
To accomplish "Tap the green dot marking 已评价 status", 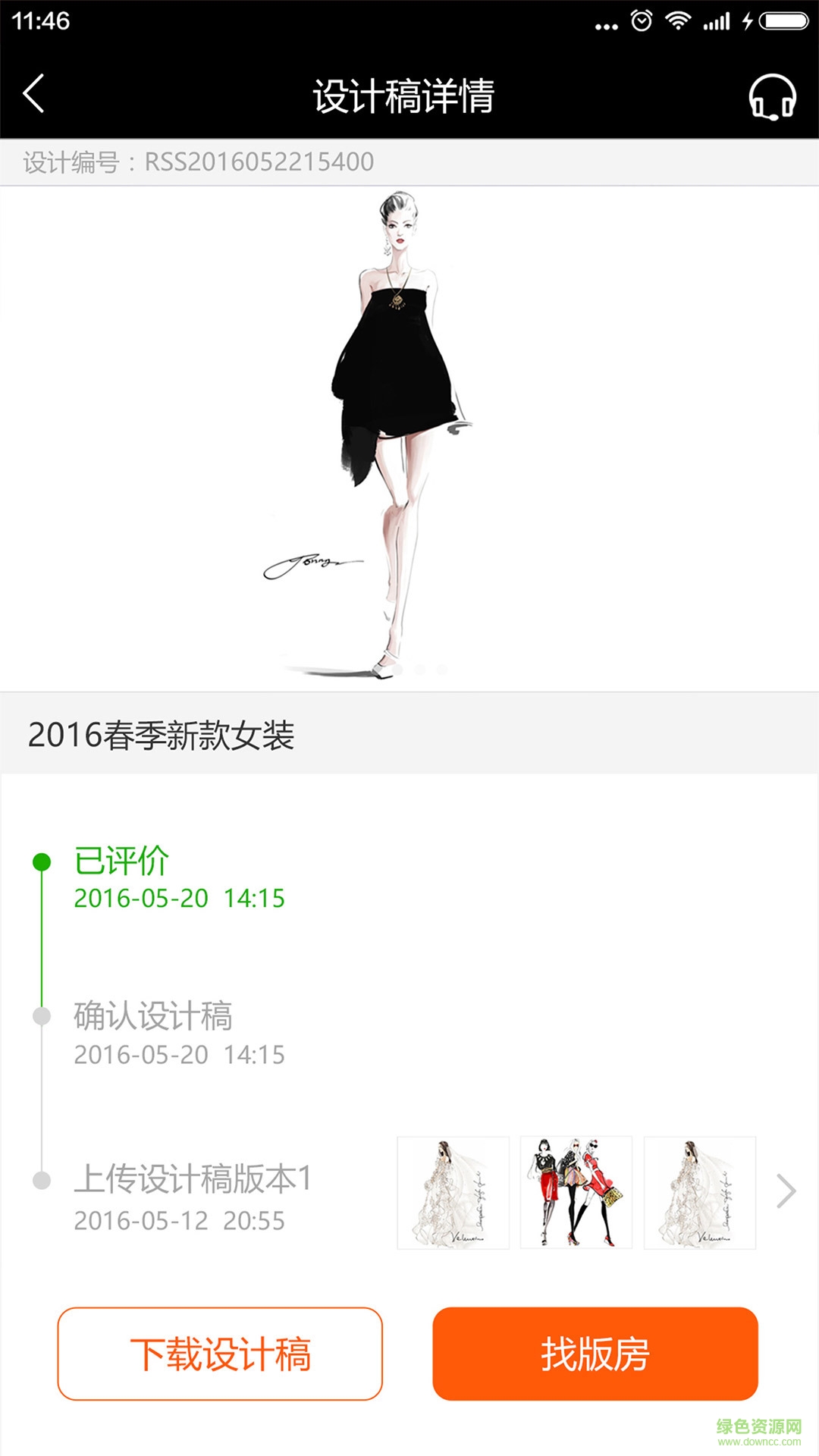I will [40, 861].
